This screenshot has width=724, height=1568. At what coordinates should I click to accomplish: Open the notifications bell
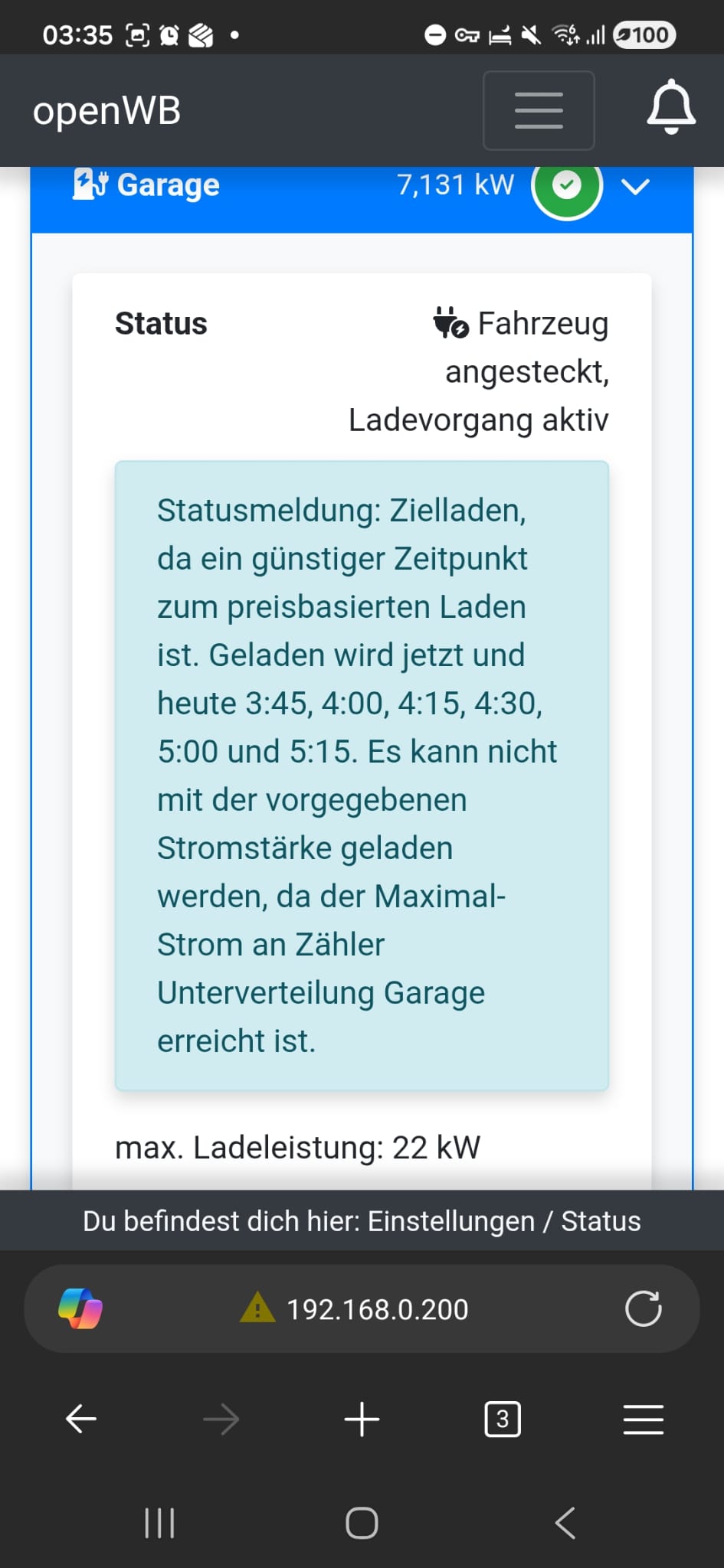point(671,108)
